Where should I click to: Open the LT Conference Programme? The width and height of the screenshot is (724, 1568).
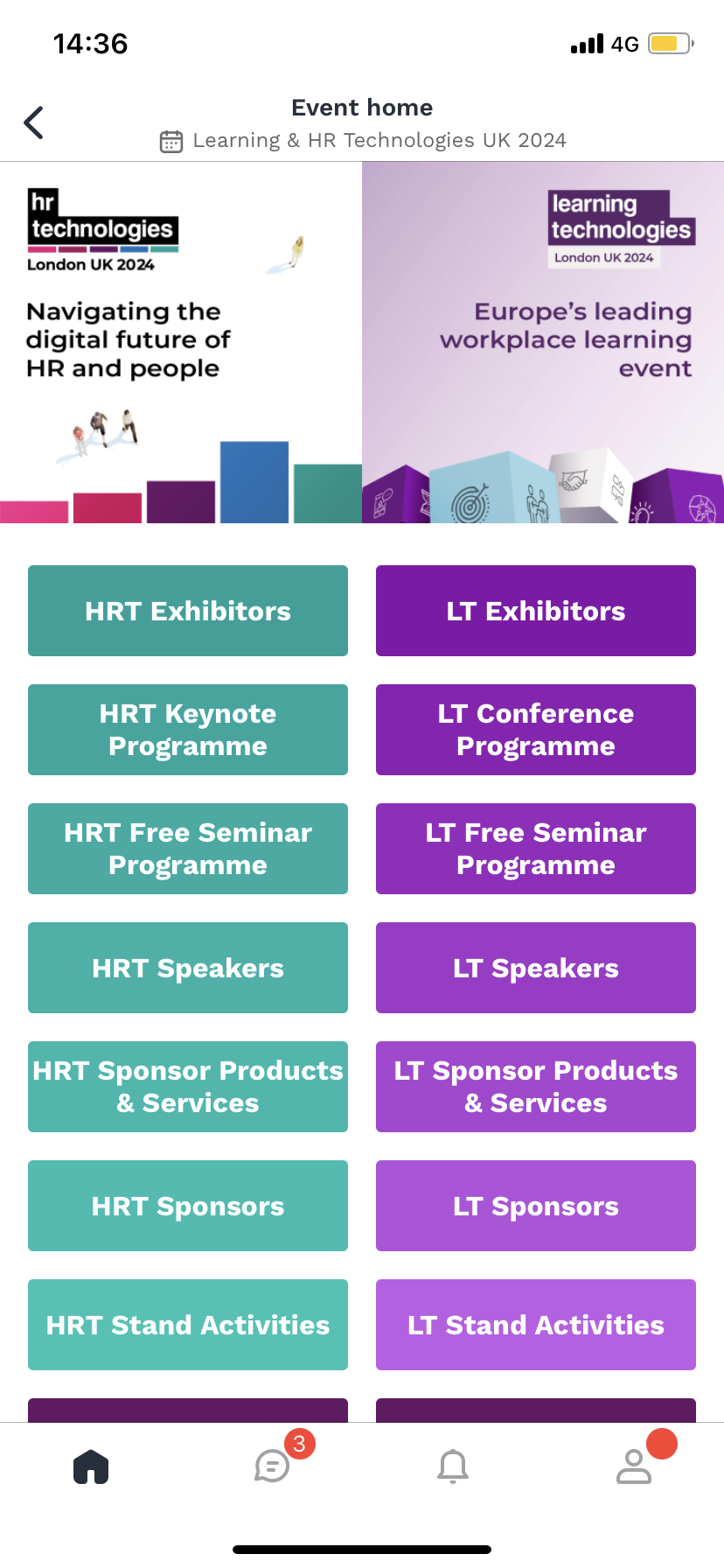point(535,730)
